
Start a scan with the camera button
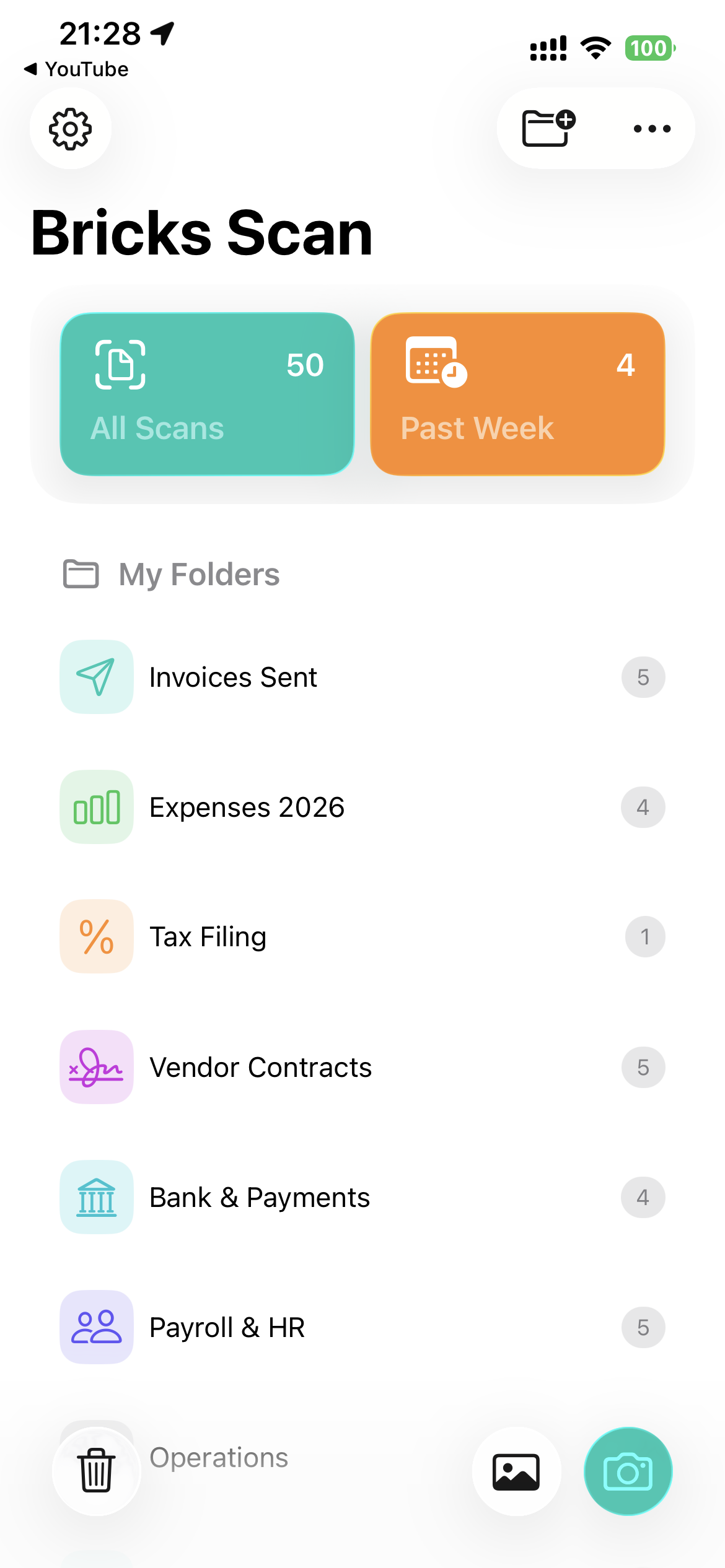(628, 1472)
